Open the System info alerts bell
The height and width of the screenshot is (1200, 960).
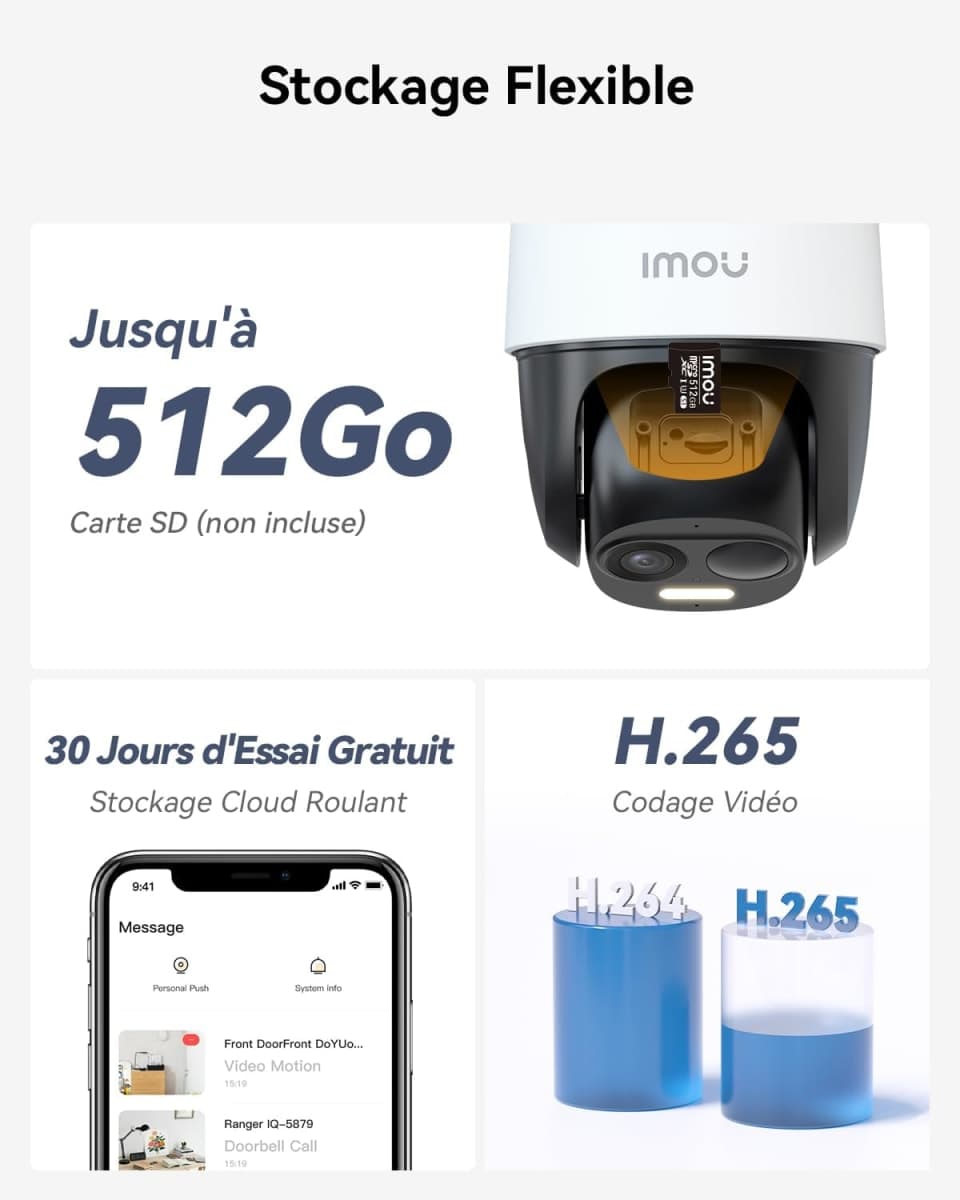point(319,964)
